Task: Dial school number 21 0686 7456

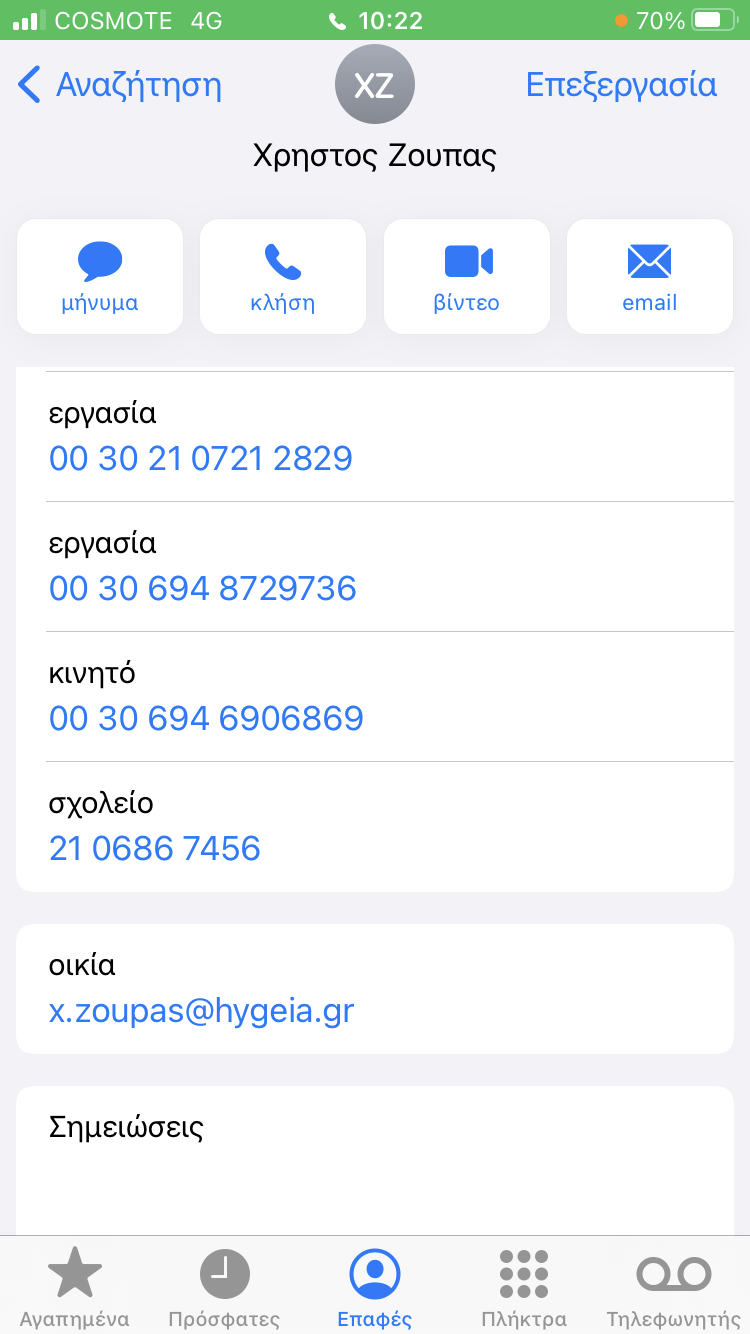Action: pos(155,849)
